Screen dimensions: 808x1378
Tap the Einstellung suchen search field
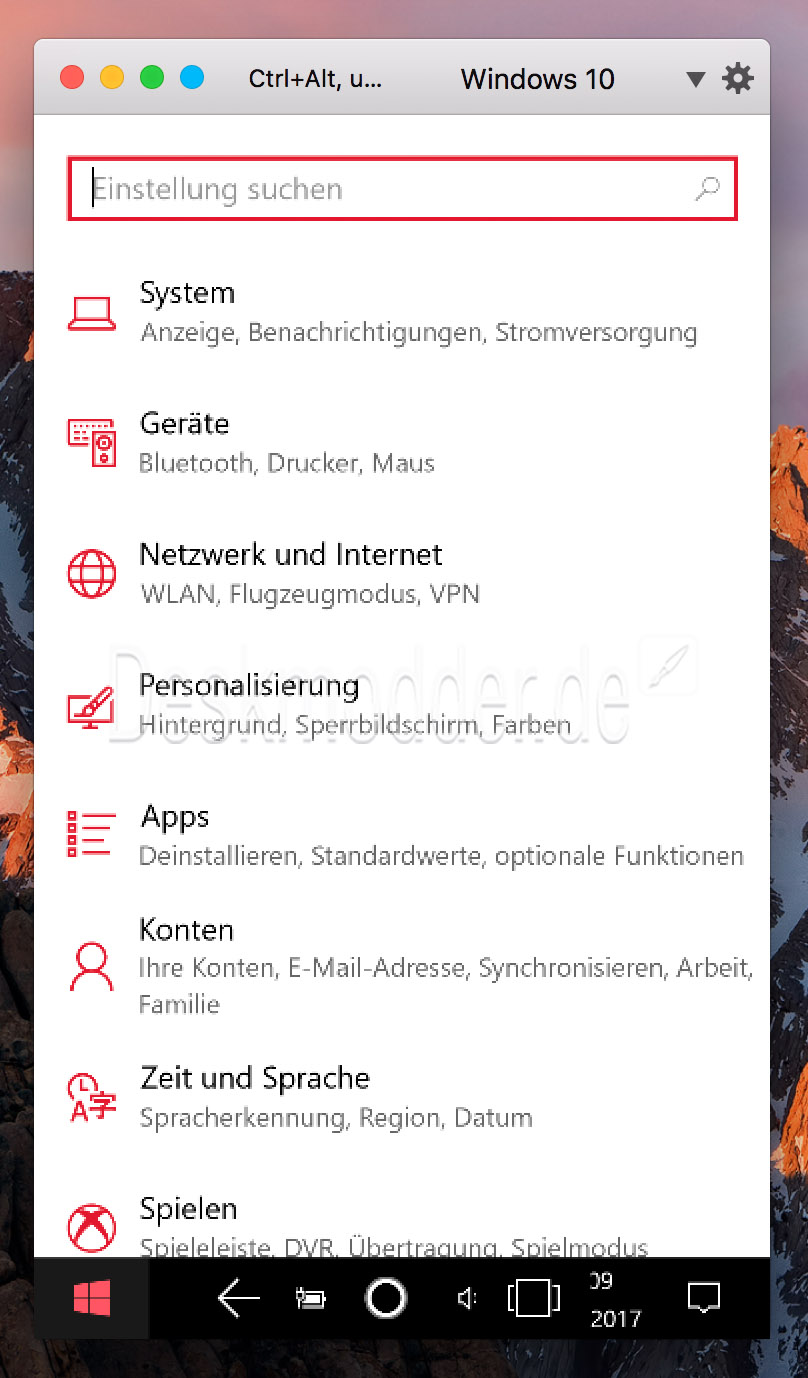tap(402, 188)
